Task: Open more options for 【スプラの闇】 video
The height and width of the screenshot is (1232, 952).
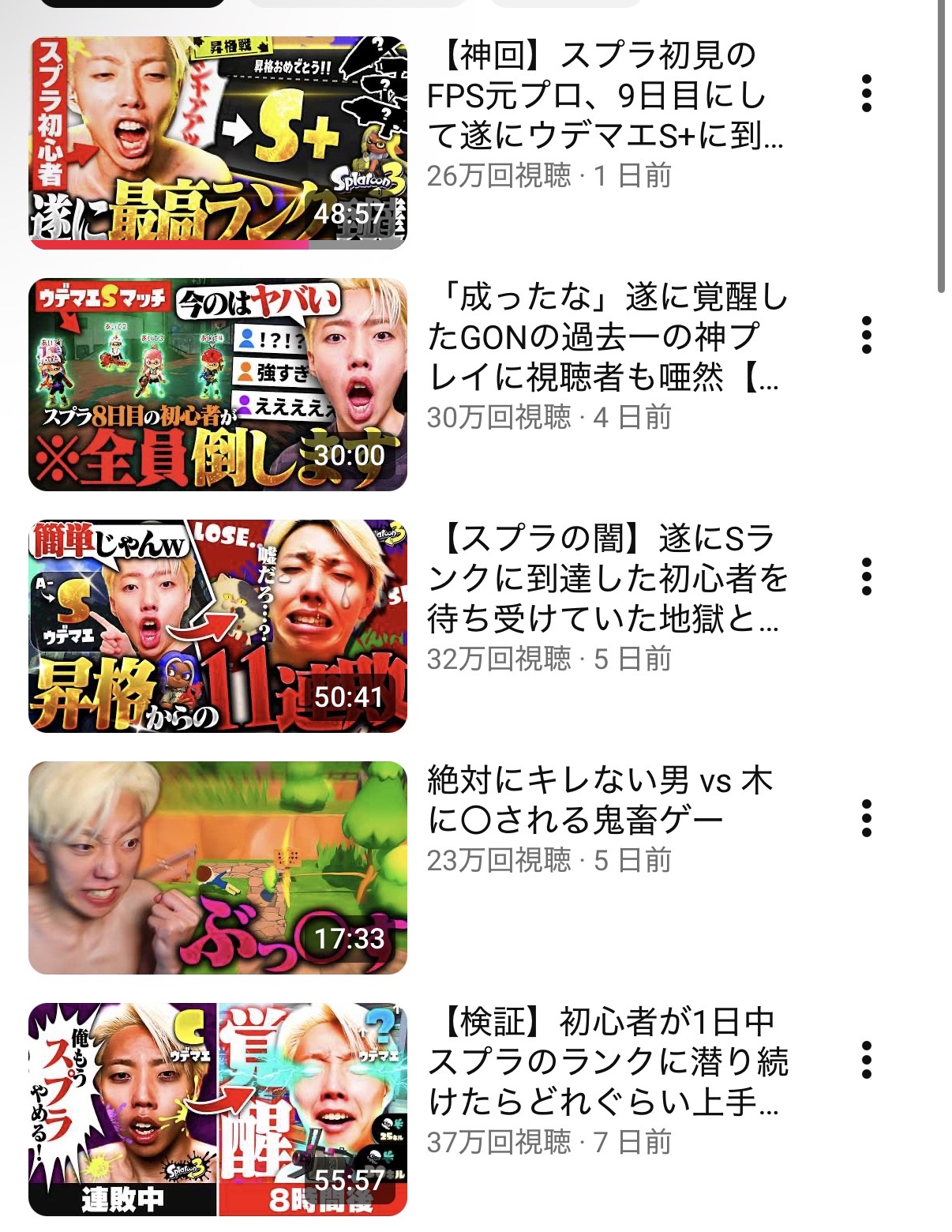Action: click(867, 577)
